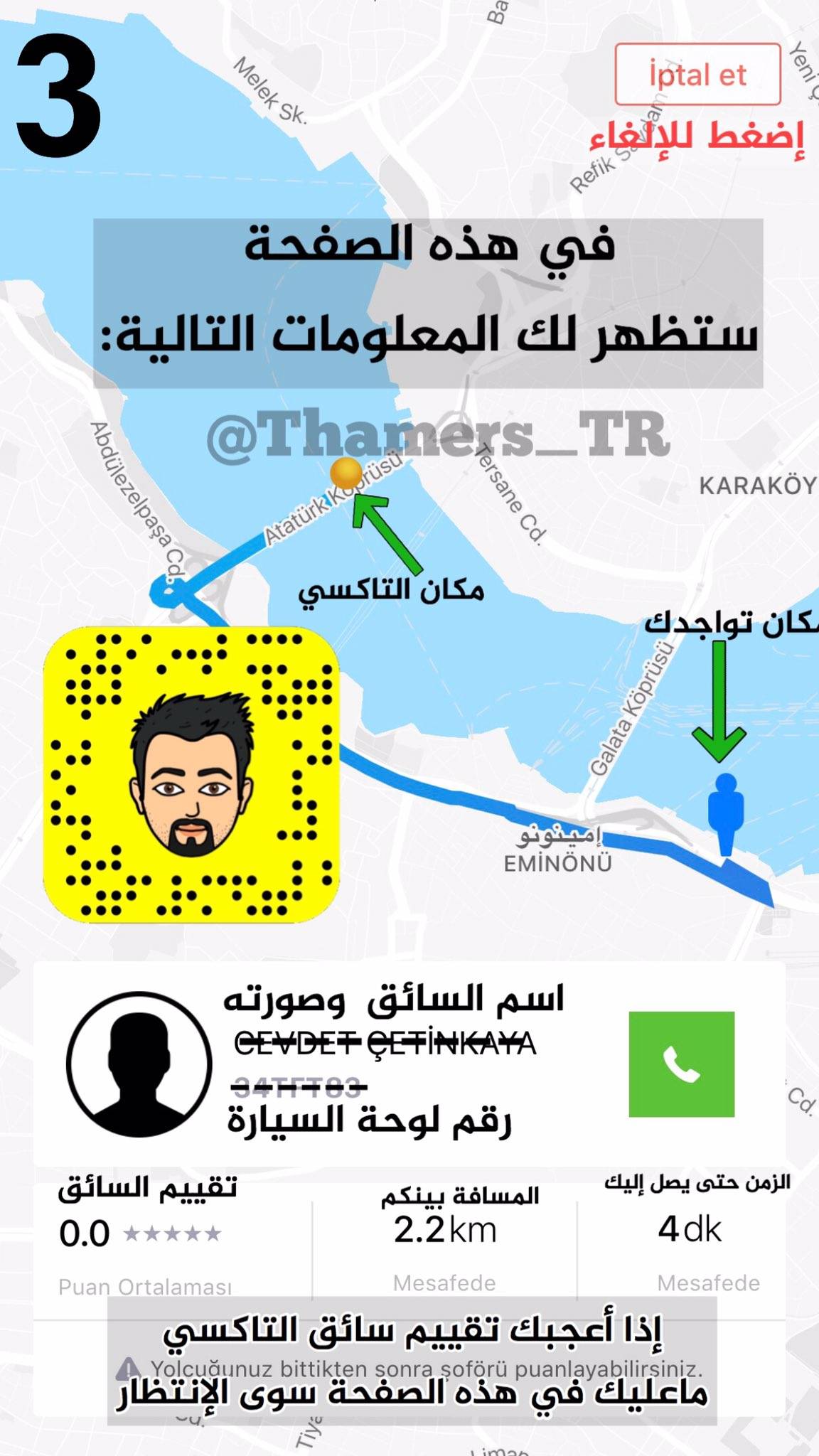Tap the İptal et cancel button
This screenshot has width=819, height=1456.
pos(697,74)
